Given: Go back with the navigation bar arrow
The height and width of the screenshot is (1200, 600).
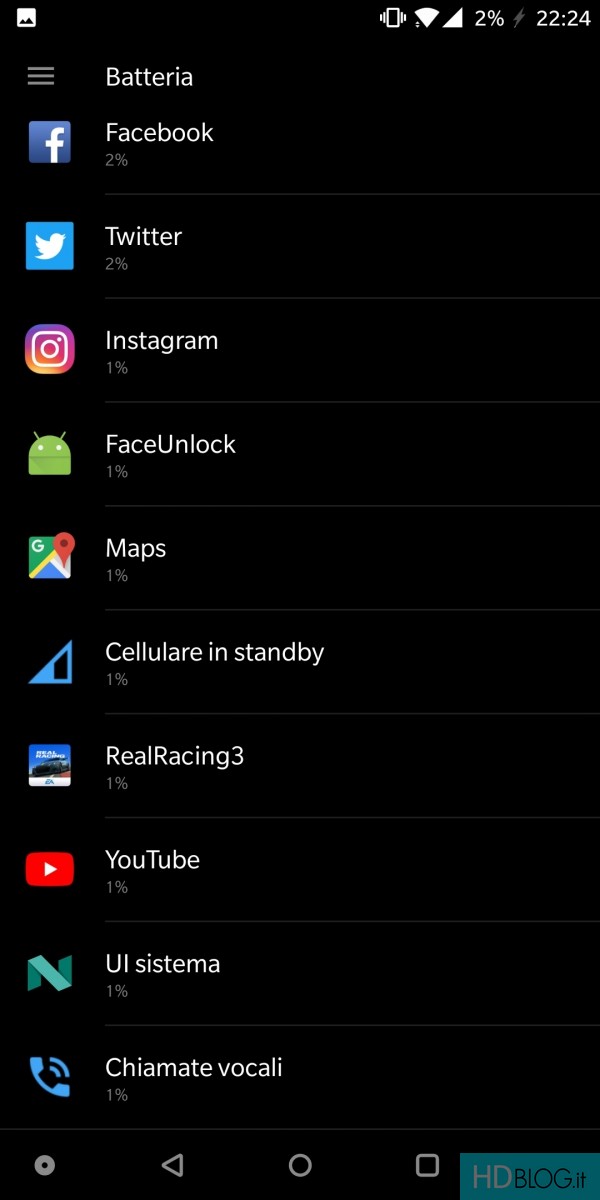Looking at the screenshot, I should pos(172,1165).
